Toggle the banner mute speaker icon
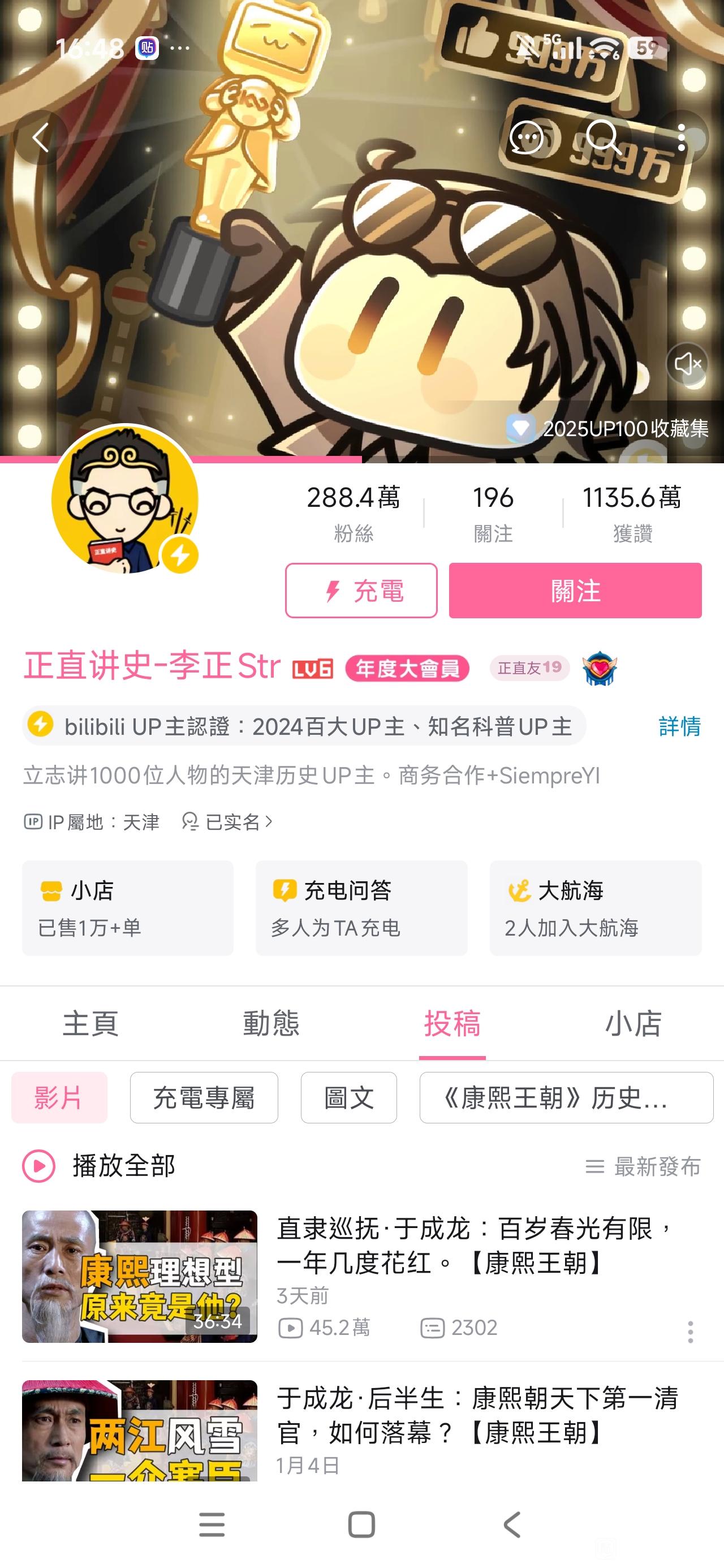The height and width of the screenshot is (1568, 724). tap(687, 364)
